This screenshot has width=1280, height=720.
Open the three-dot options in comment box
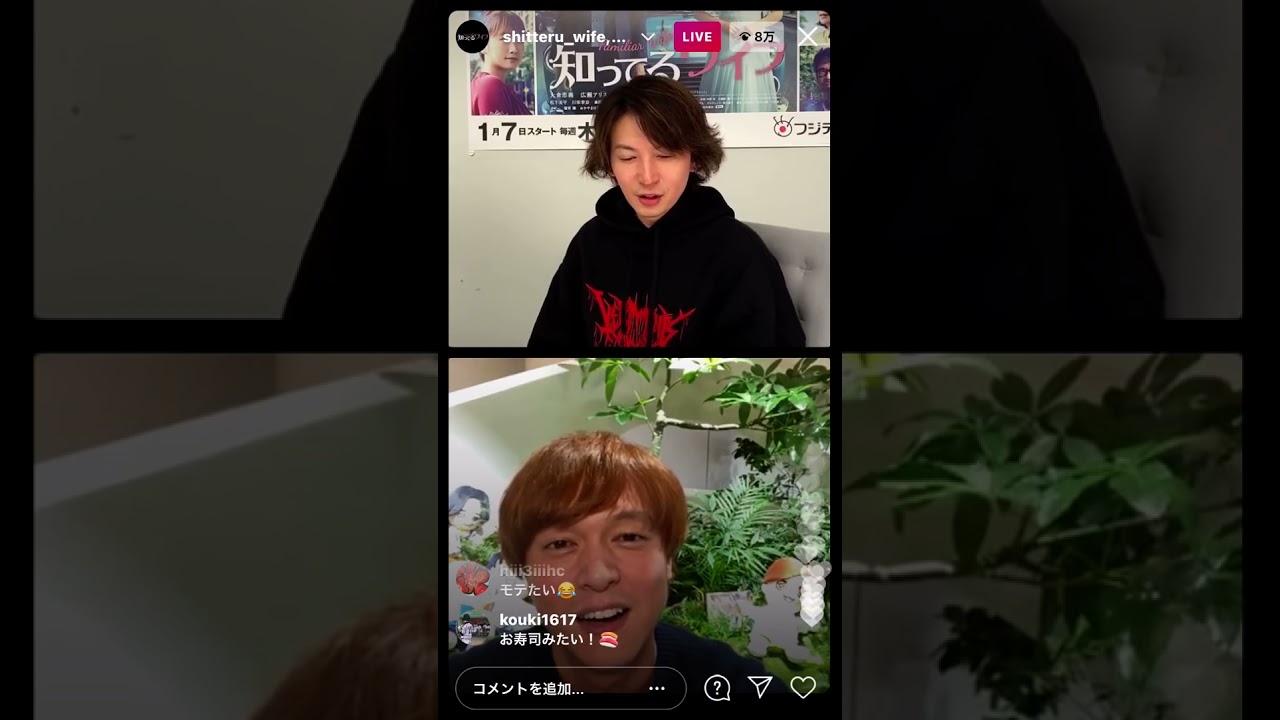pos(657,688)
